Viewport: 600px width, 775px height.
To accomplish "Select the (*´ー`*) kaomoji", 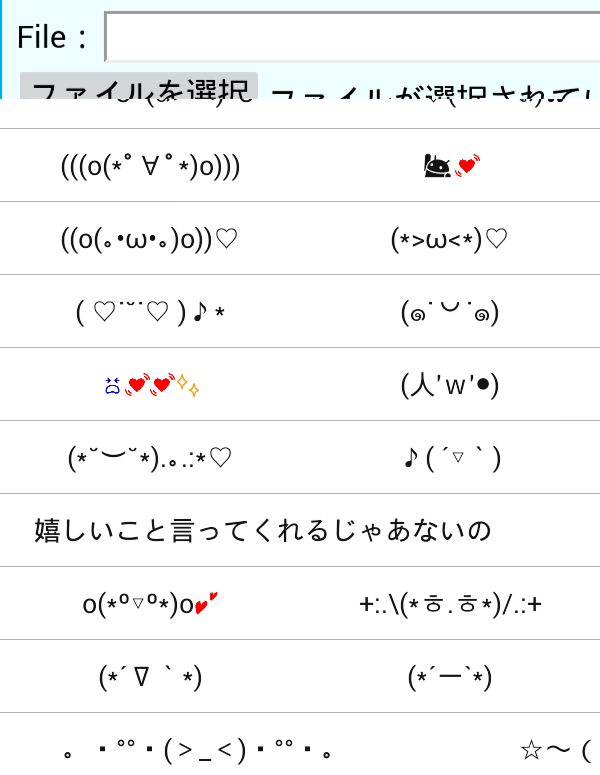I will 450,677.
